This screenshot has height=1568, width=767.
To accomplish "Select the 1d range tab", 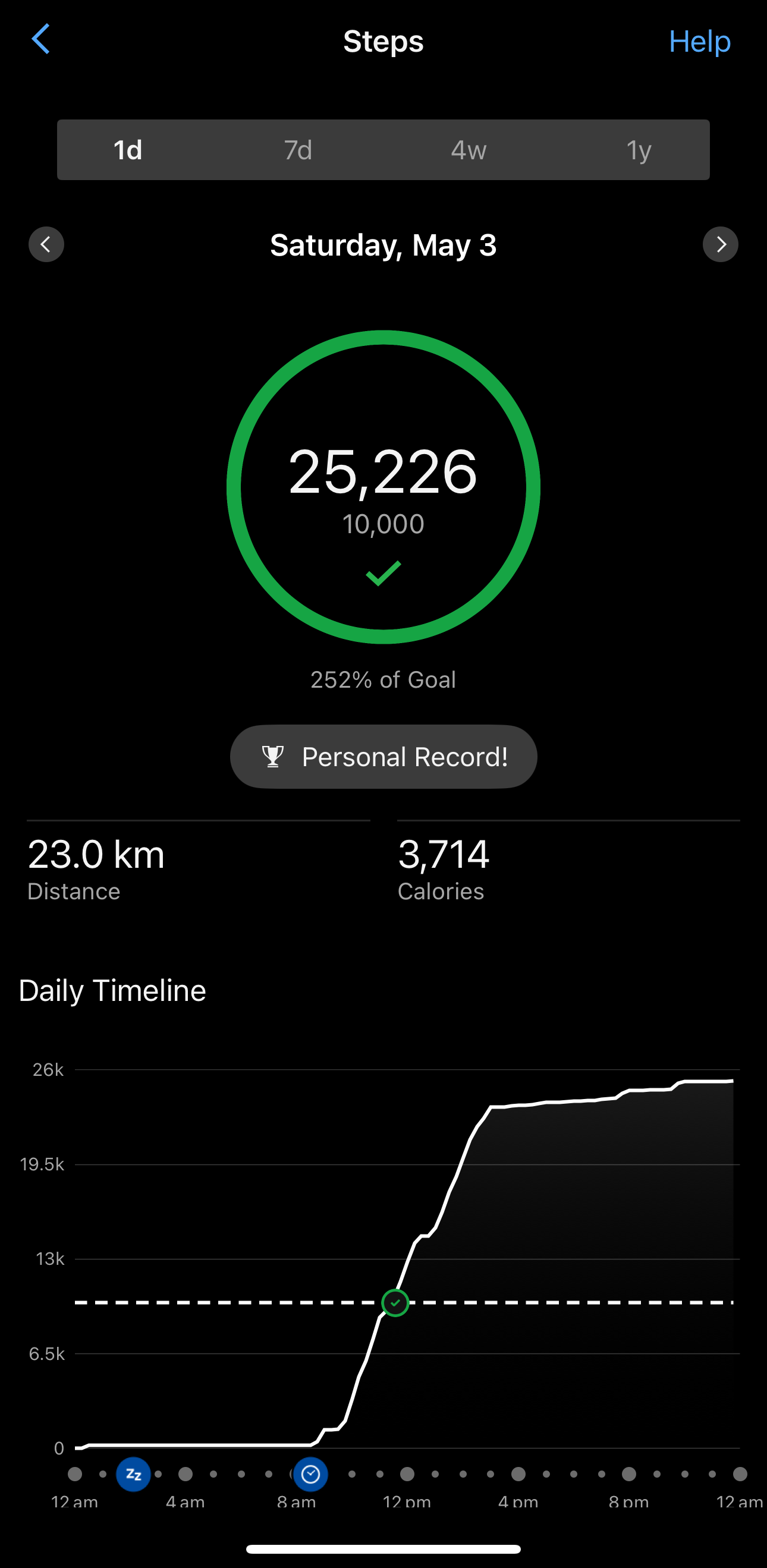I will tap(128, 150).
